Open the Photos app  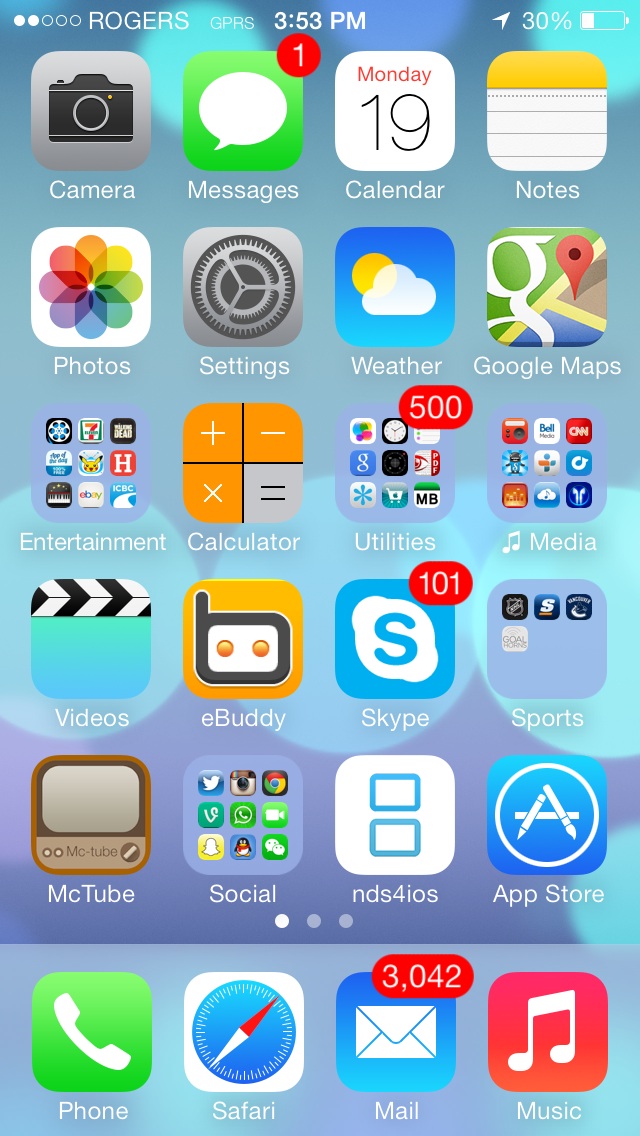(91, 287)
